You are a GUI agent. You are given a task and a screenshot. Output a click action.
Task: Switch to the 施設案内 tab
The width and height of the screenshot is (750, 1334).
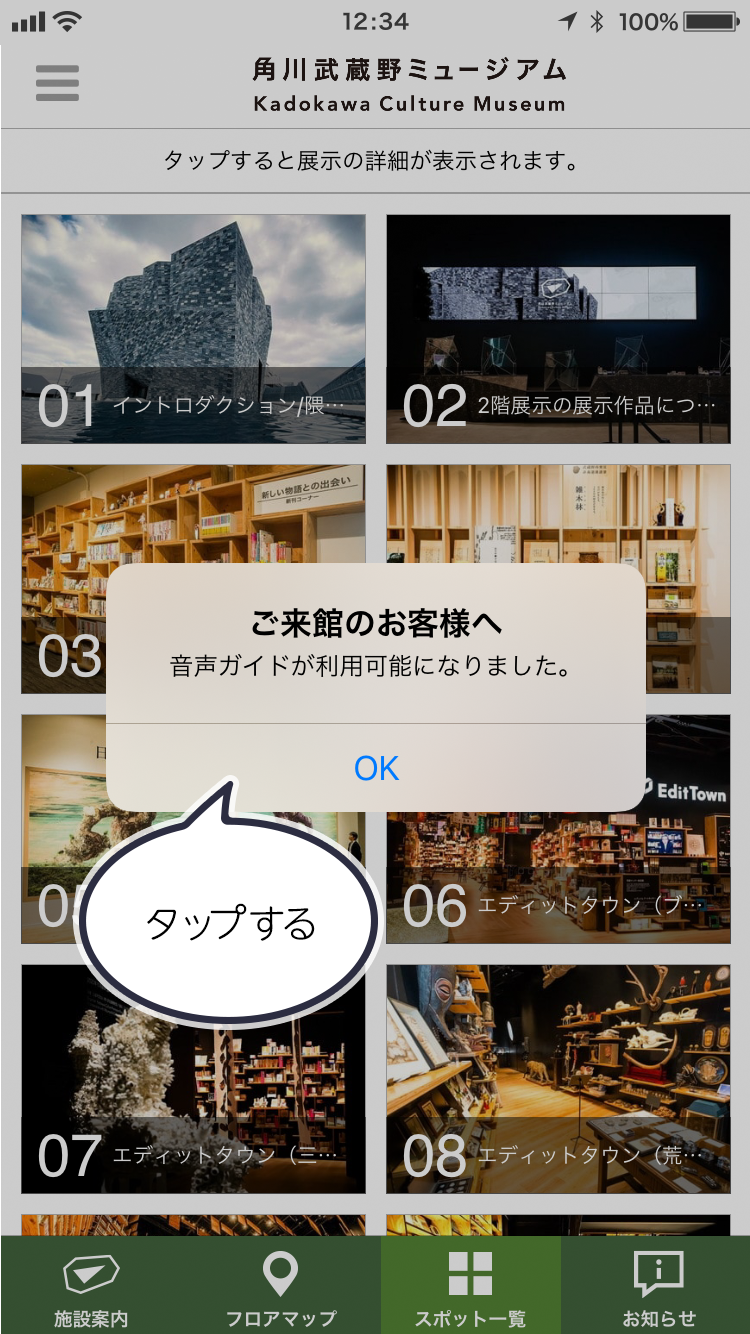click(91, 1286)
